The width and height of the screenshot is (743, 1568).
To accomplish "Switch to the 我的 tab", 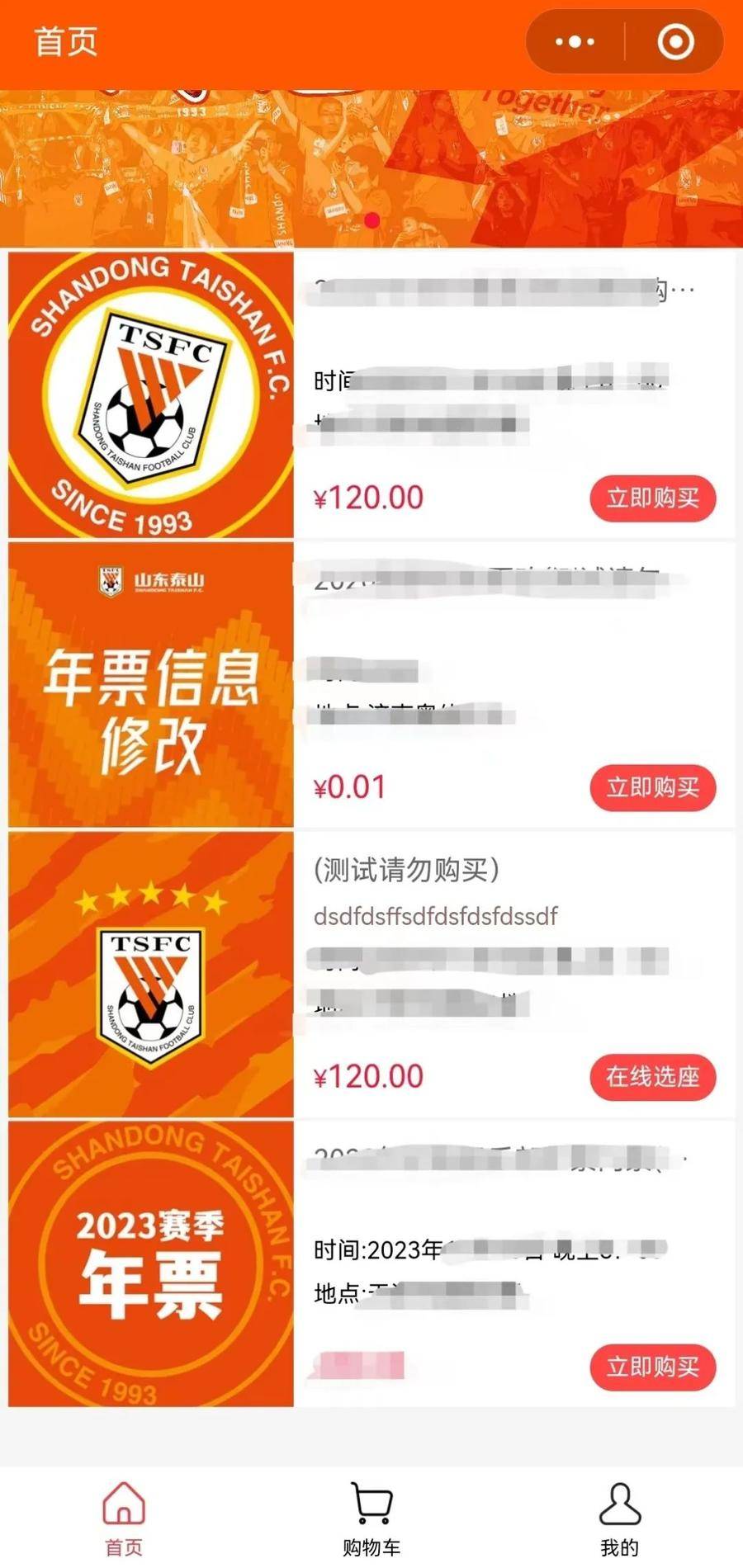I will [619, 1518].
